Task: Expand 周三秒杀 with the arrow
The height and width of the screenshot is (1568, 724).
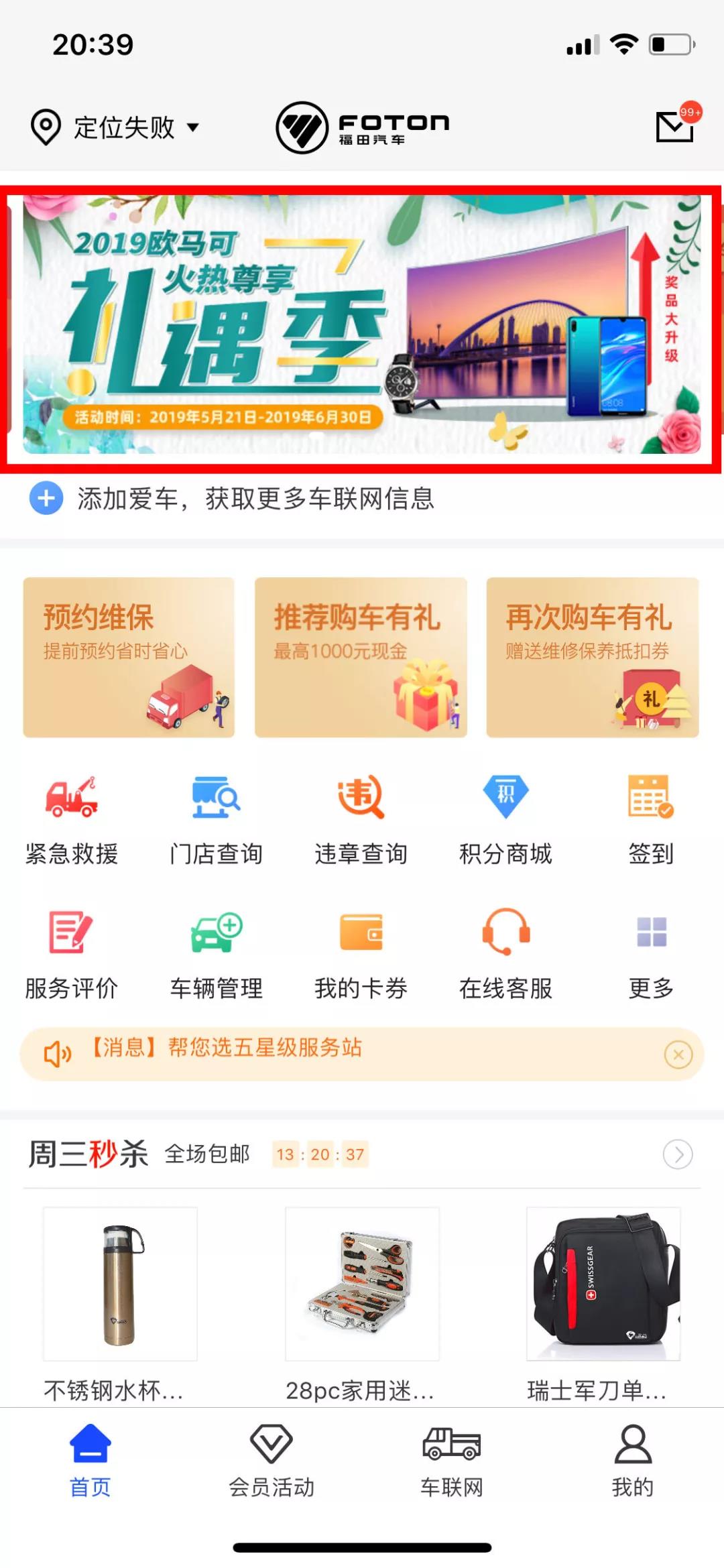Action: [x=678, y=1154]
